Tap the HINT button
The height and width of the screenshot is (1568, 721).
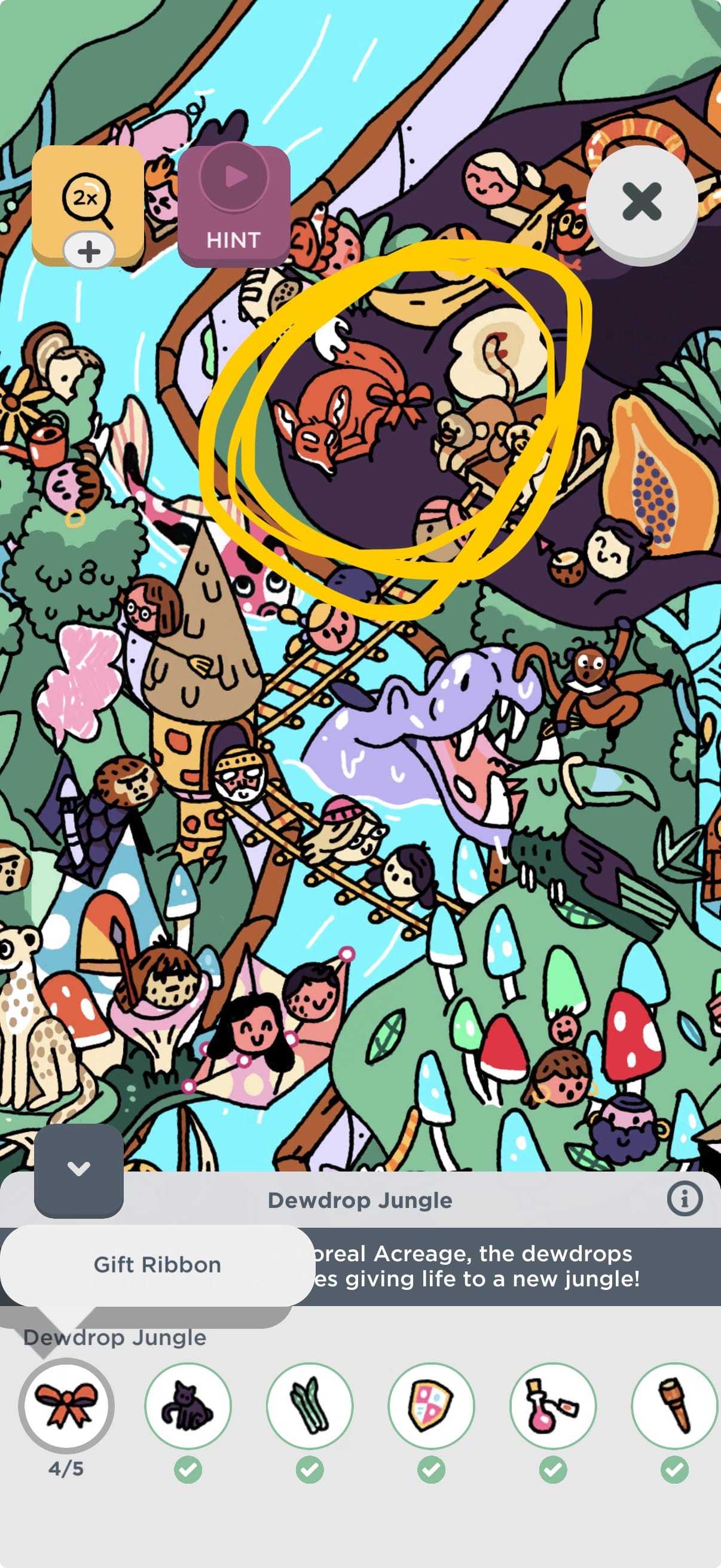234,206
